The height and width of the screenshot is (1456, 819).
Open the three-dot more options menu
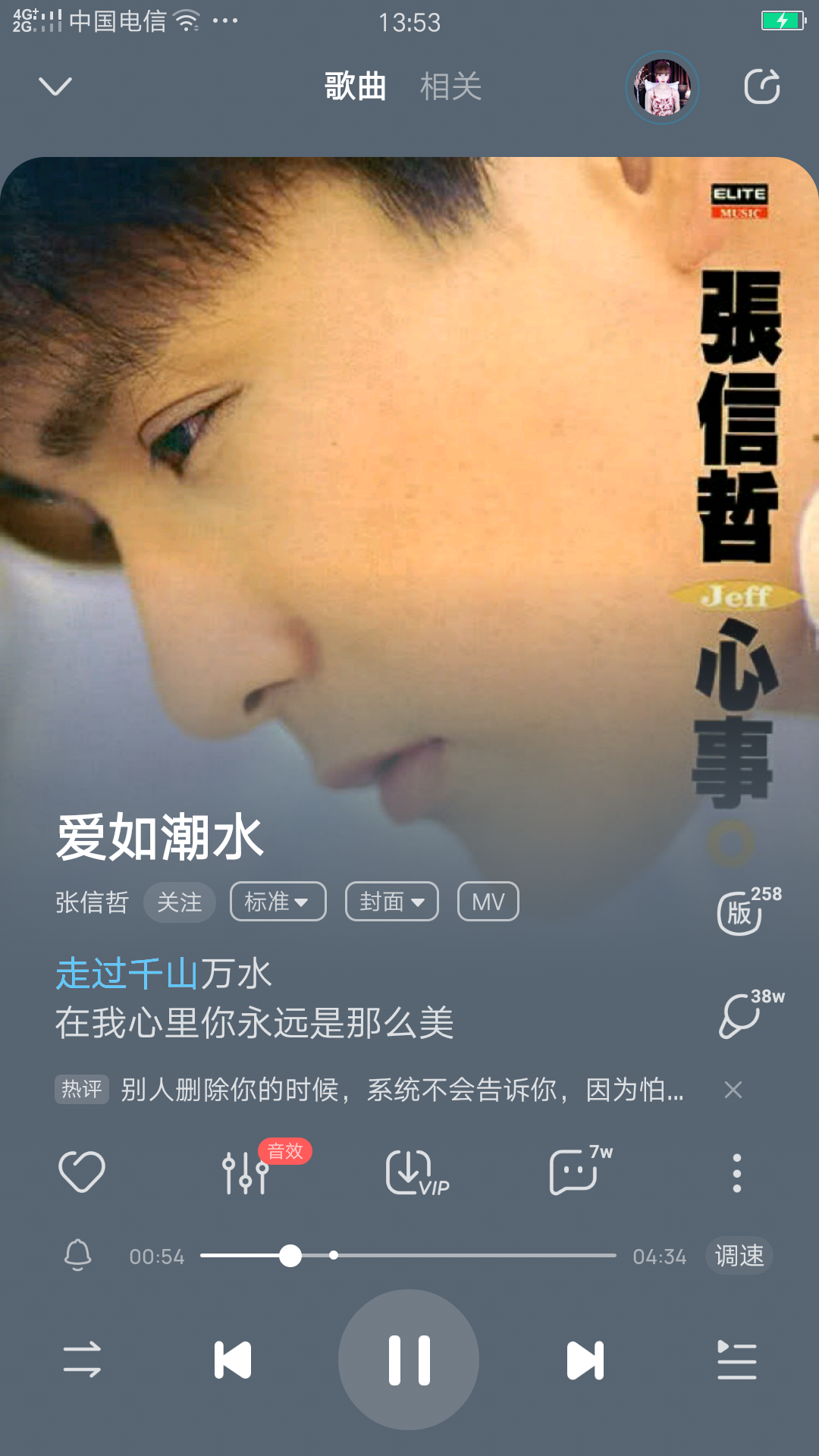(x=736, y=1172)
